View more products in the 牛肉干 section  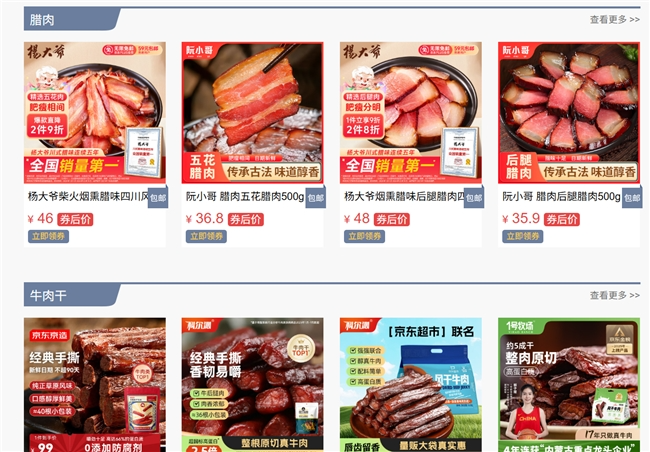coord(614,296)
